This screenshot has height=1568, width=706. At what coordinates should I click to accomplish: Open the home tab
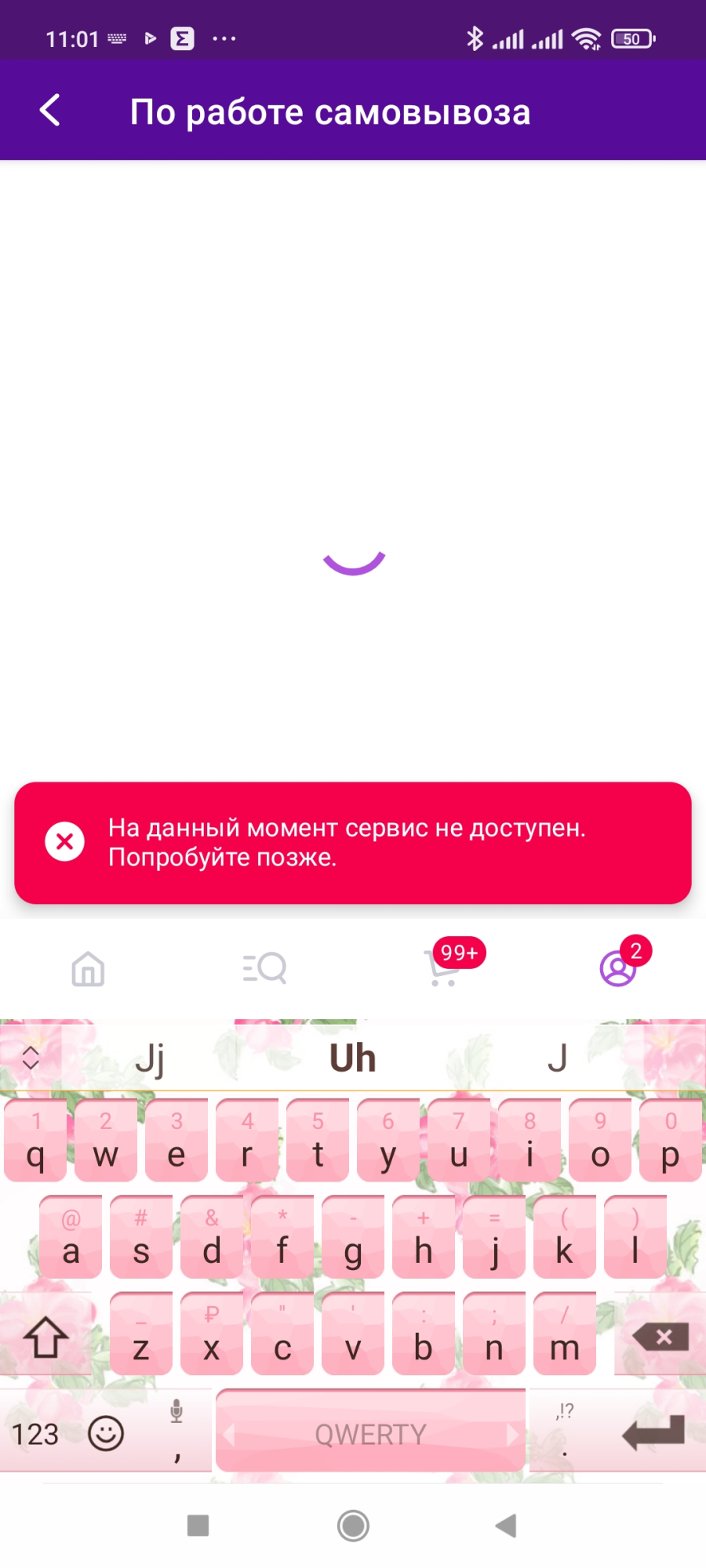click(88, 969)
